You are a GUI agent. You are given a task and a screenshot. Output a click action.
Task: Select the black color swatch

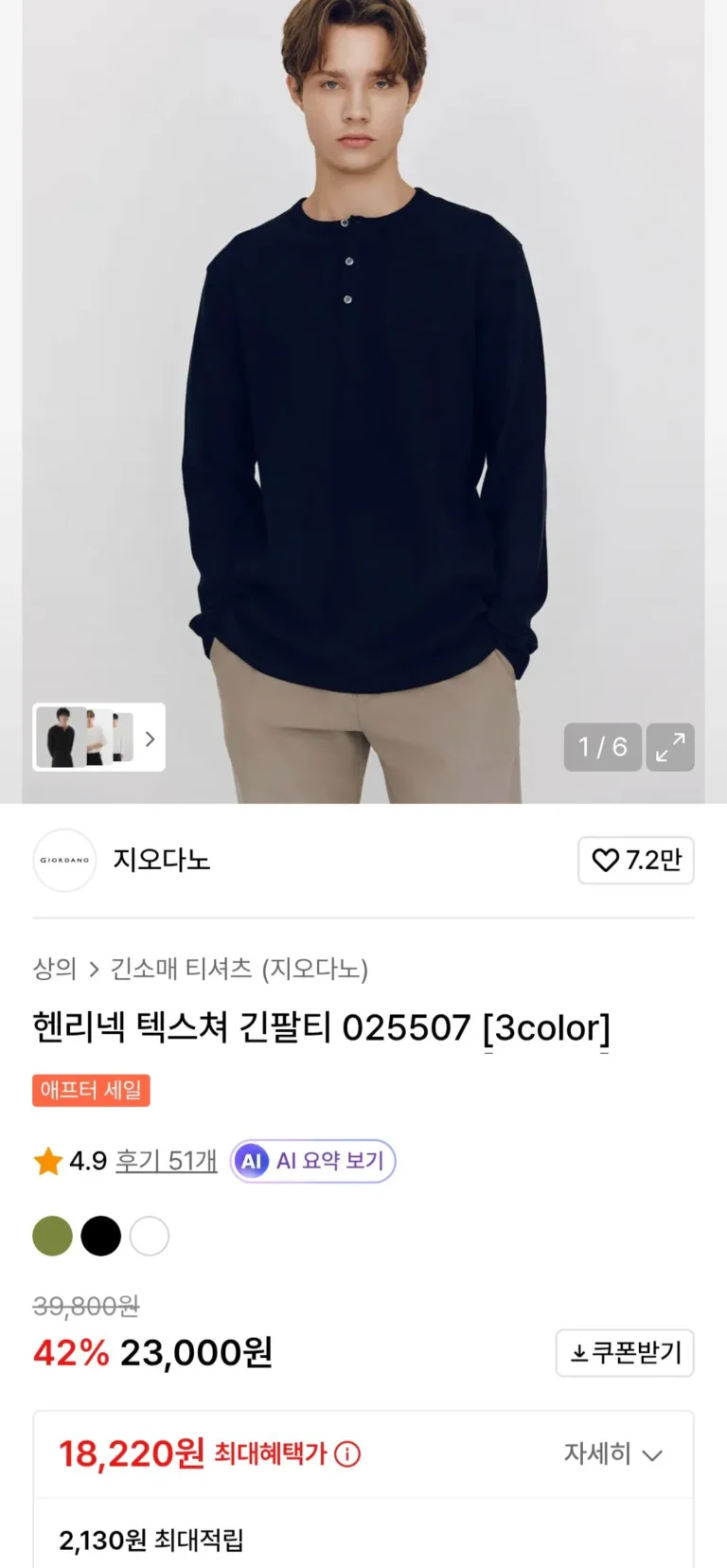point(100,1236)
